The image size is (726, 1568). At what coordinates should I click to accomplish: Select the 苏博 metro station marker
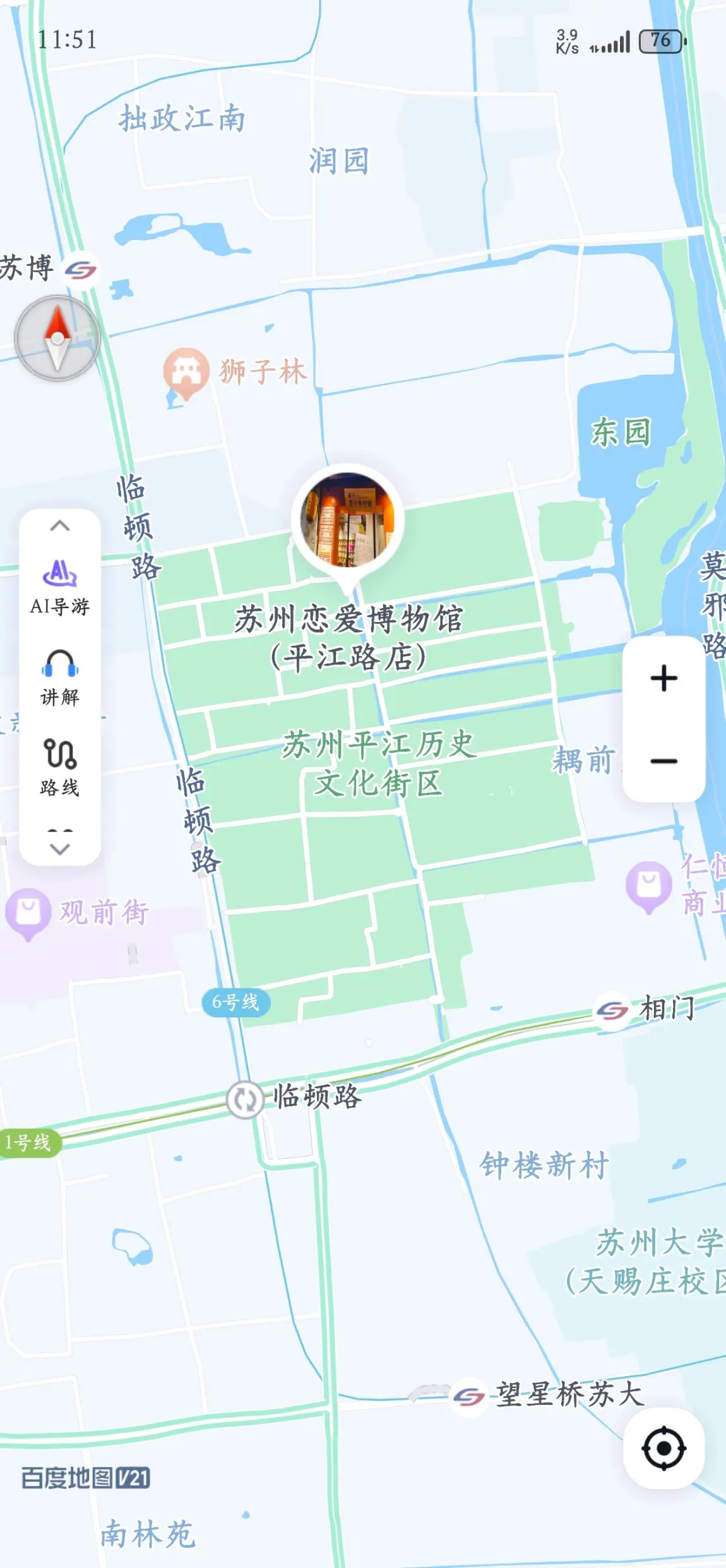pyautogui.click(x=81, y=270)
